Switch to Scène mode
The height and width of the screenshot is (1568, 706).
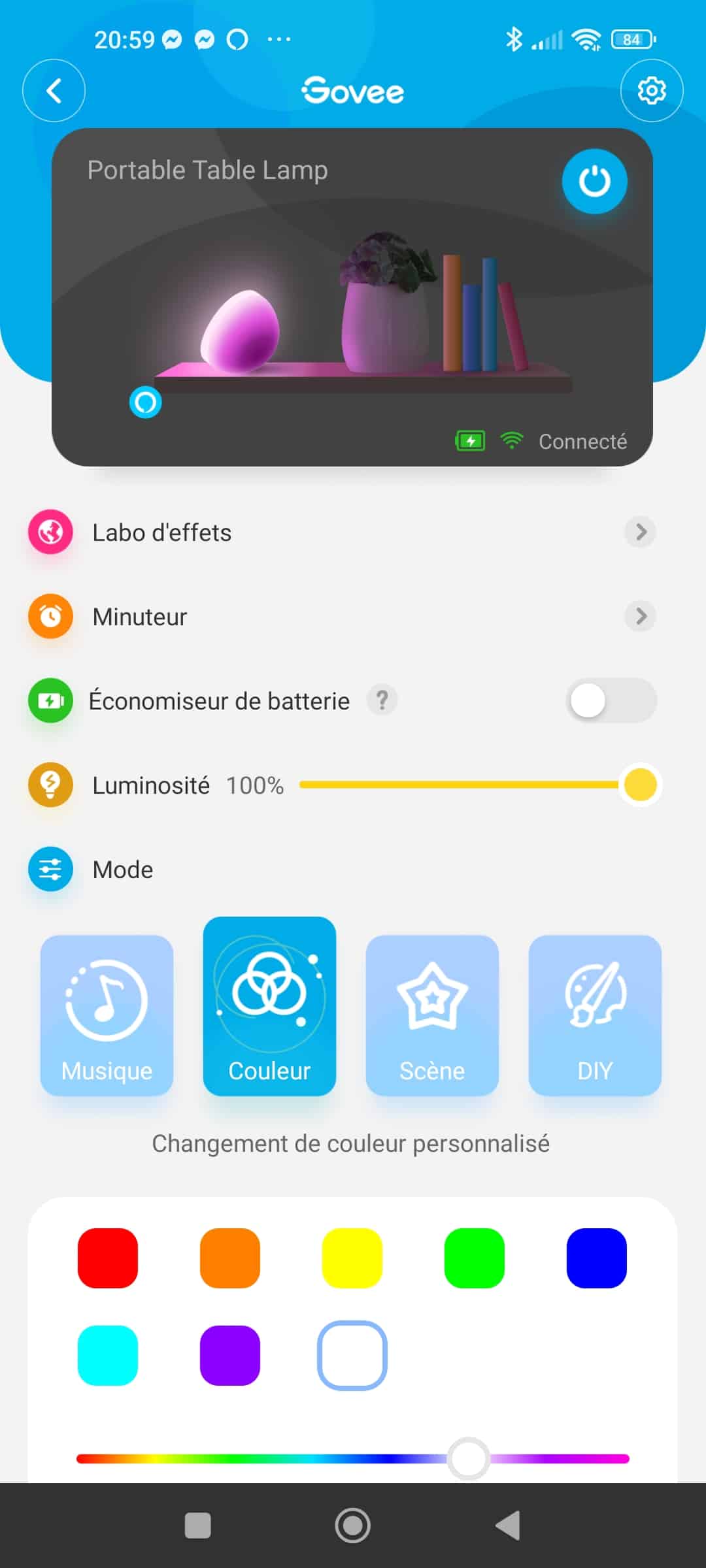(432, 1015)
